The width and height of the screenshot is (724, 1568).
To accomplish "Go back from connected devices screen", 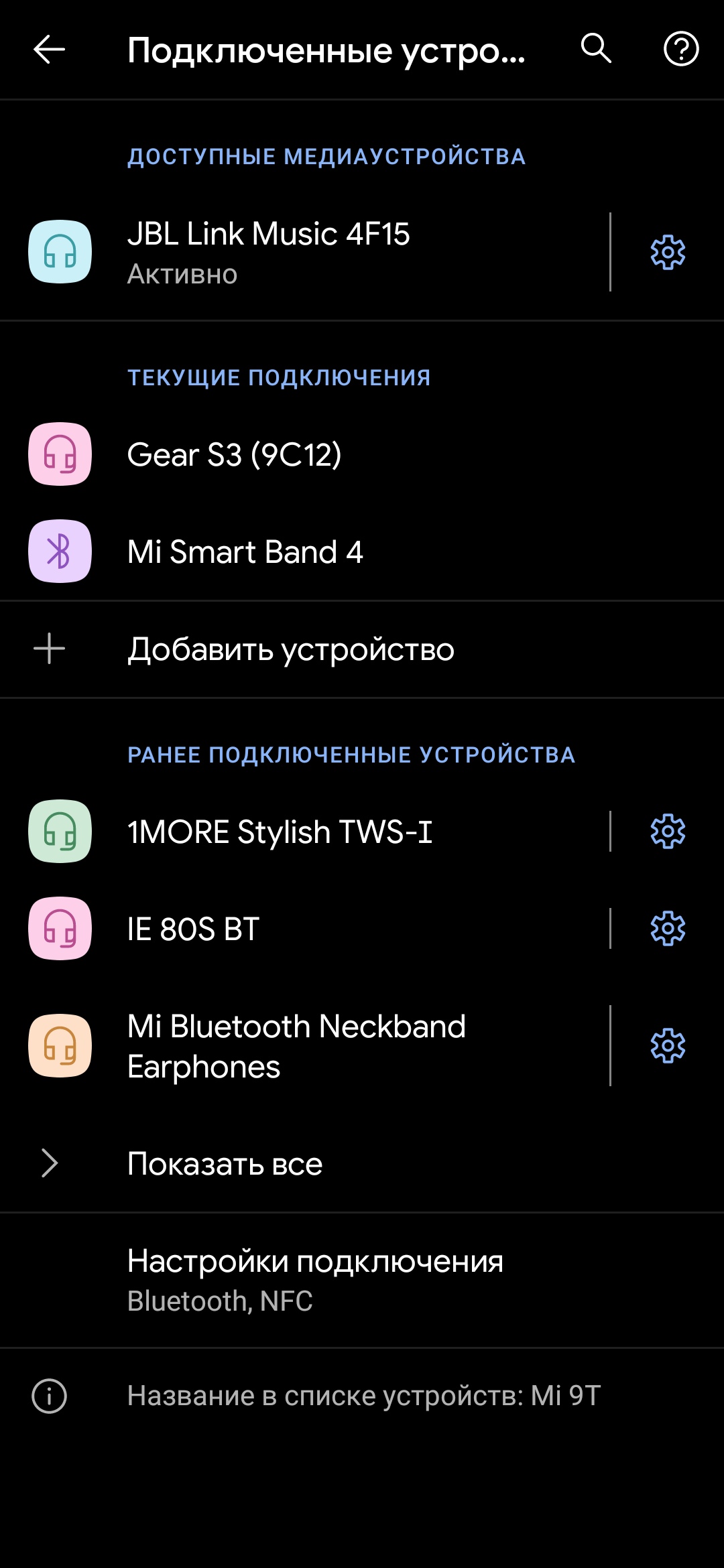I will [49, 49].
